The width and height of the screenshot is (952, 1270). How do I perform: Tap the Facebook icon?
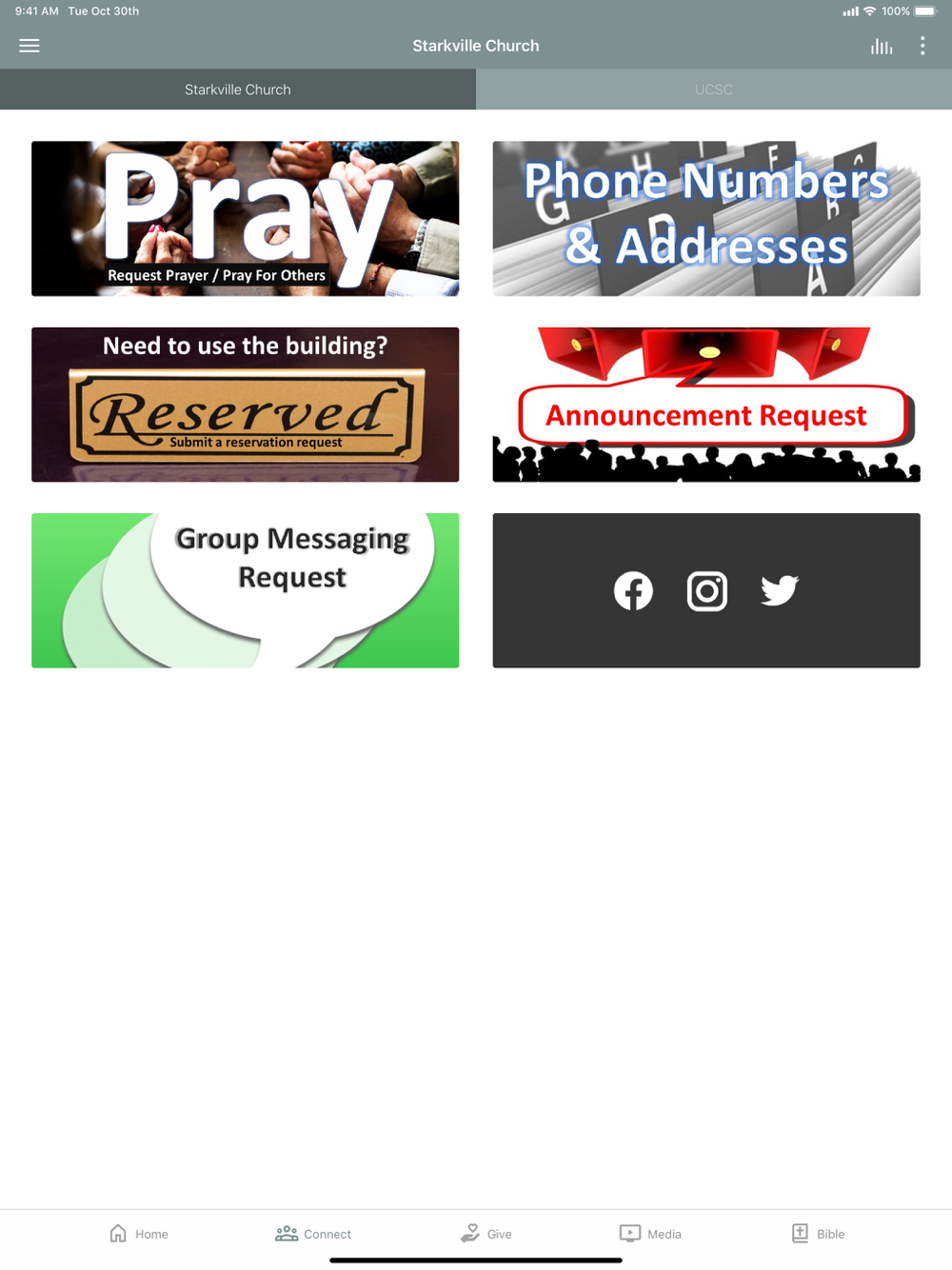[633, 591]
